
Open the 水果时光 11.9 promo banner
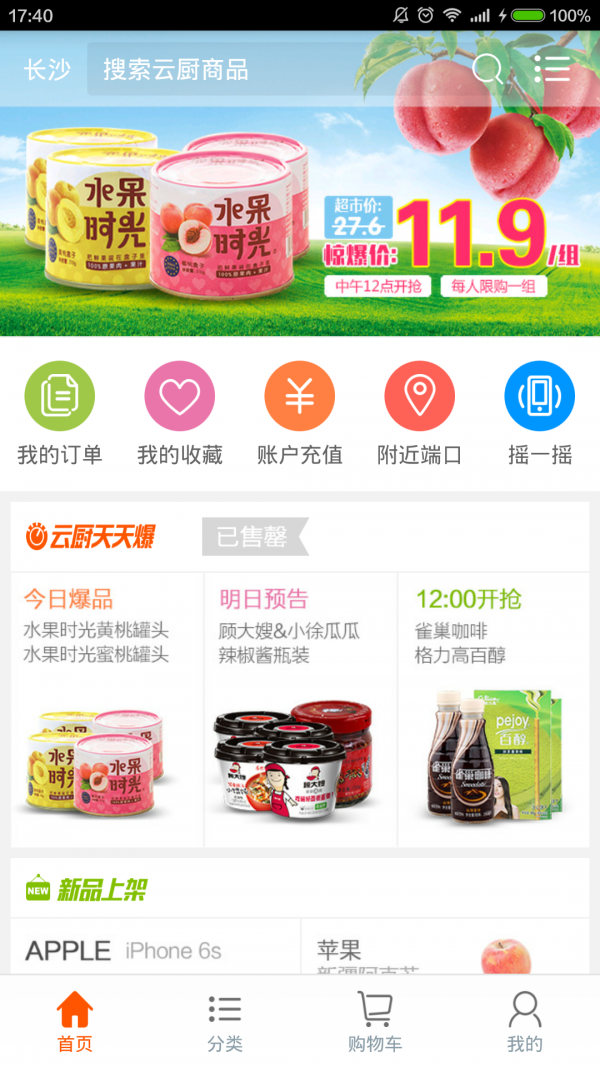point(300,230)
